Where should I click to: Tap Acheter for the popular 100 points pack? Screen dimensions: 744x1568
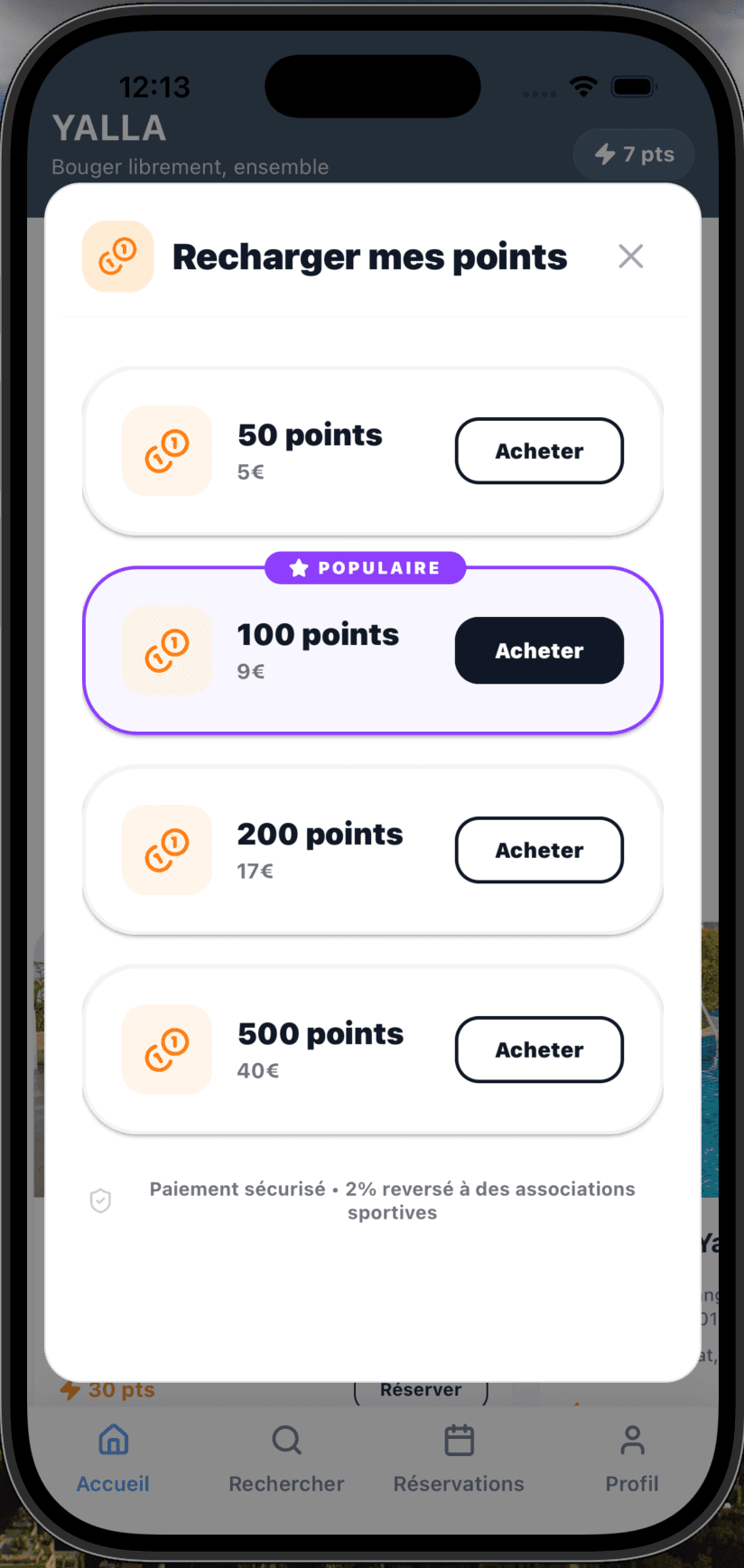[539, 650]
